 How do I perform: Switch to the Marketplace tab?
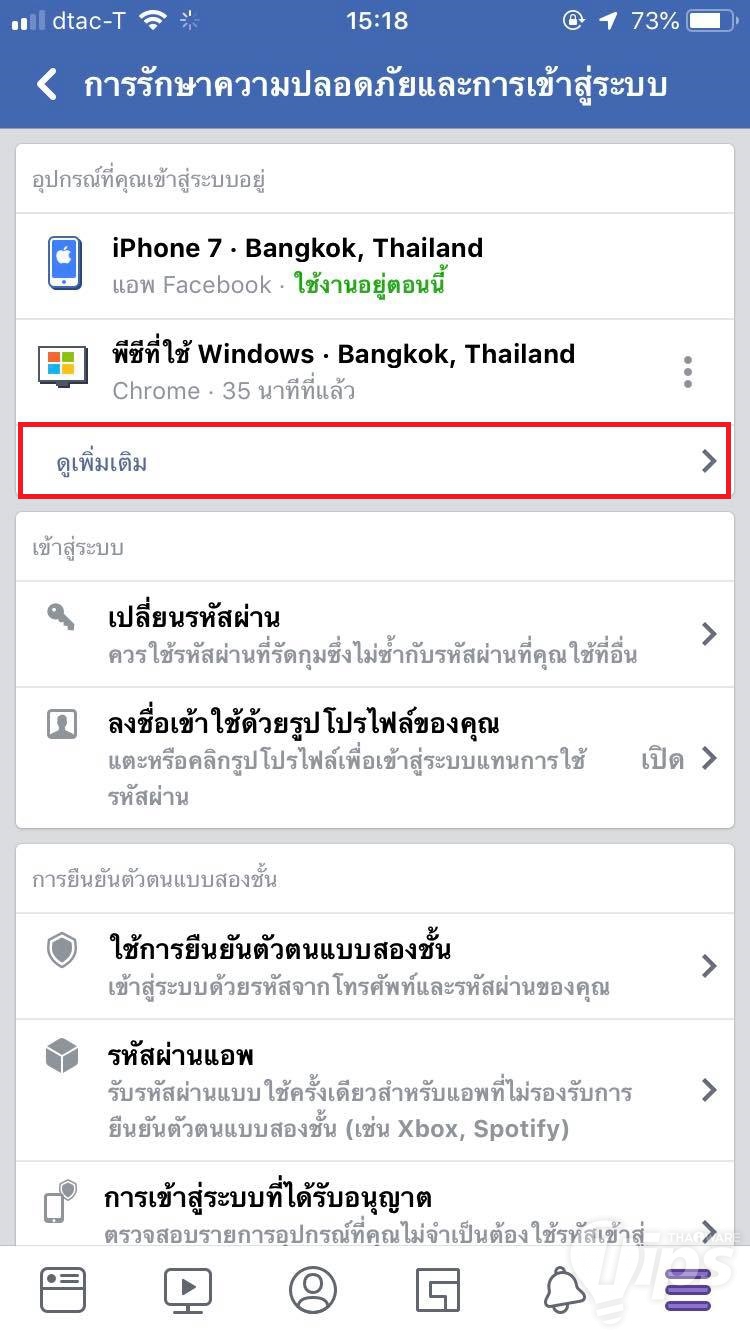438,1289
